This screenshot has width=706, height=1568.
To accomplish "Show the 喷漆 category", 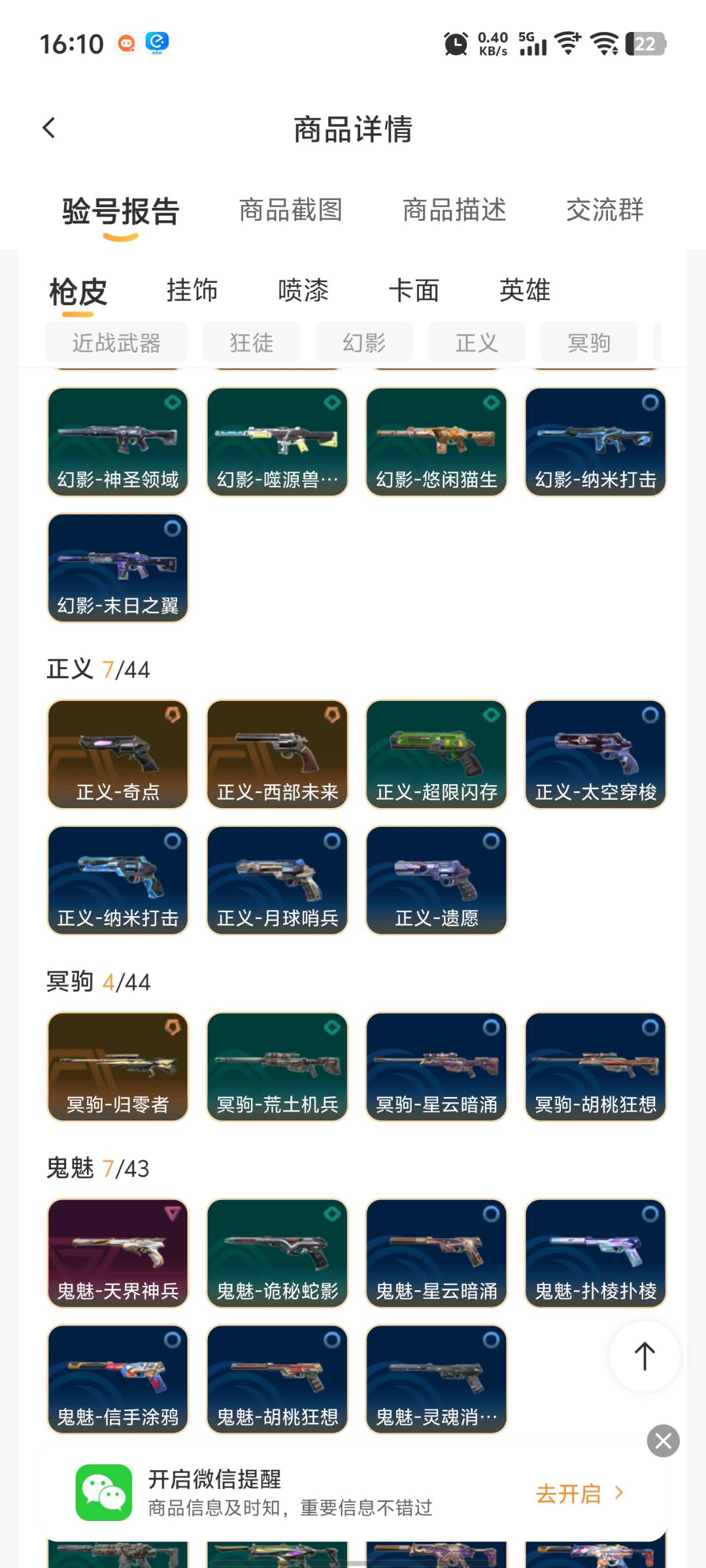I will (303, 290).
